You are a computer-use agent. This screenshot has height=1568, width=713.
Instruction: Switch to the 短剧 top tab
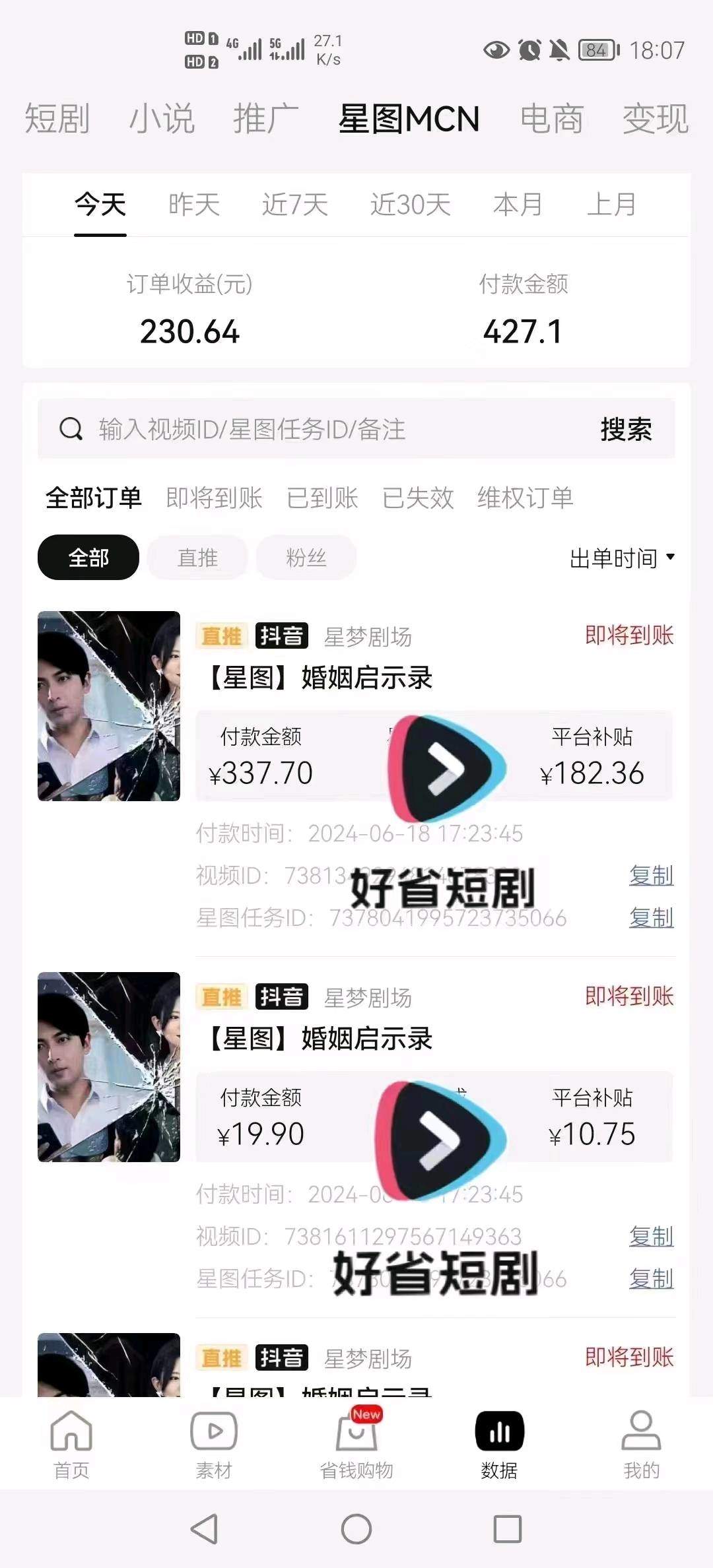[x=57, y=119]
